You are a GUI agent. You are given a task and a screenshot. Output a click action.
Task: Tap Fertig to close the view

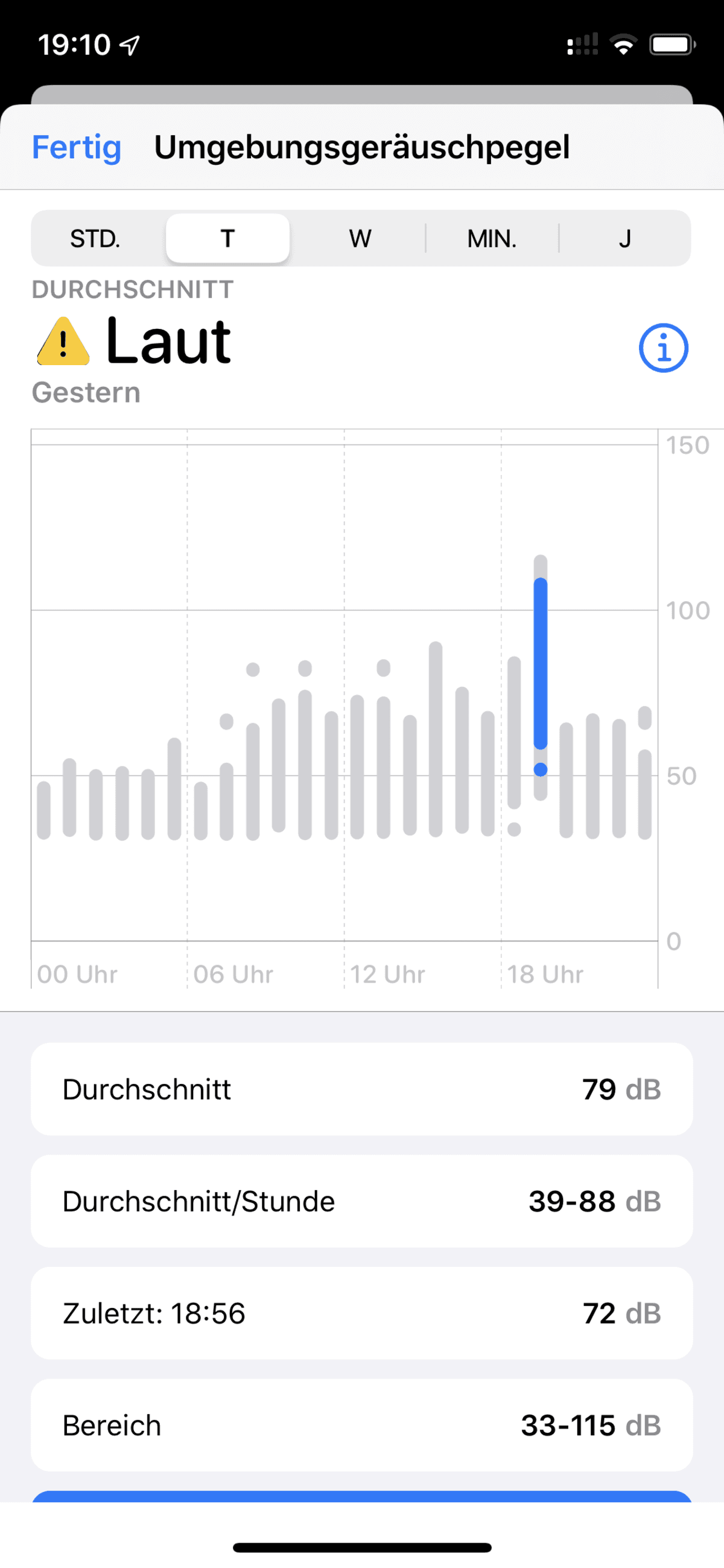click(x=77, y=147)
